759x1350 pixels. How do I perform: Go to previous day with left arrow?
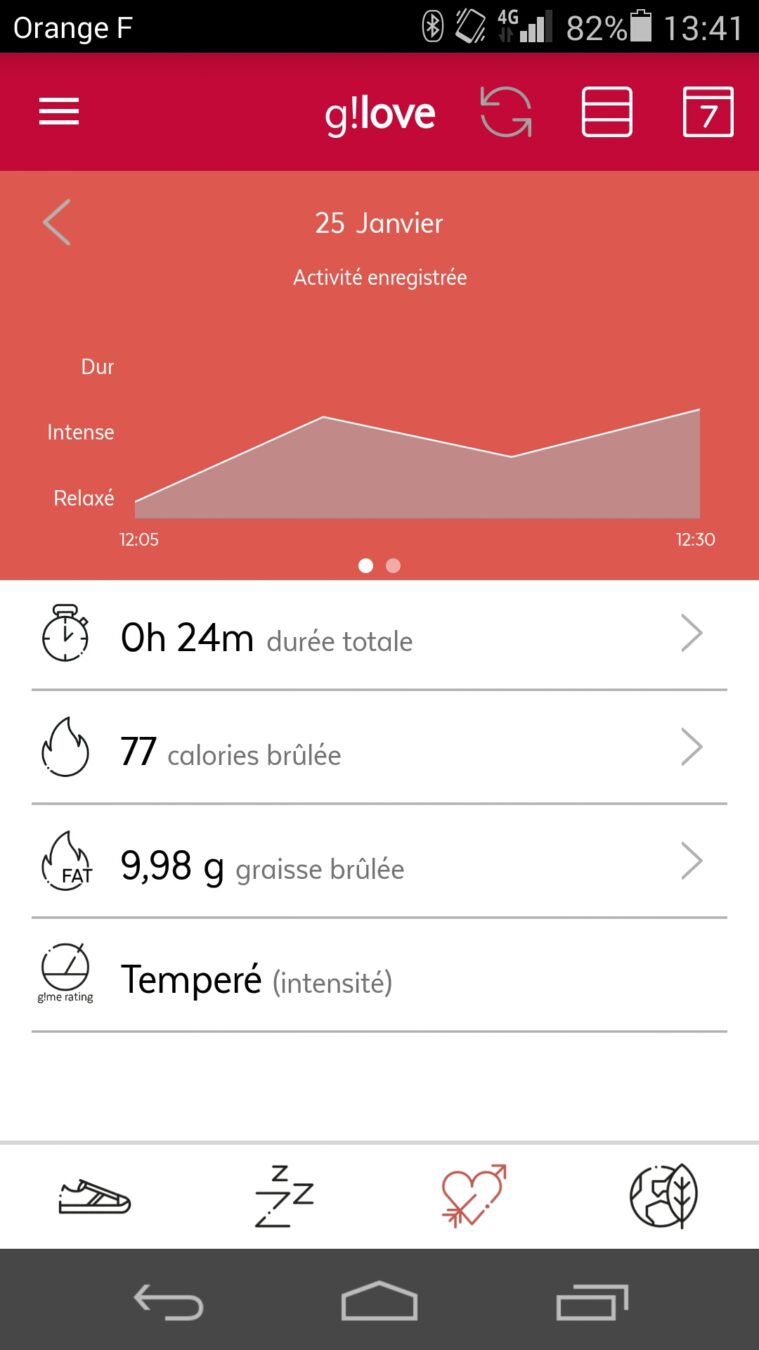coord(58,222)
